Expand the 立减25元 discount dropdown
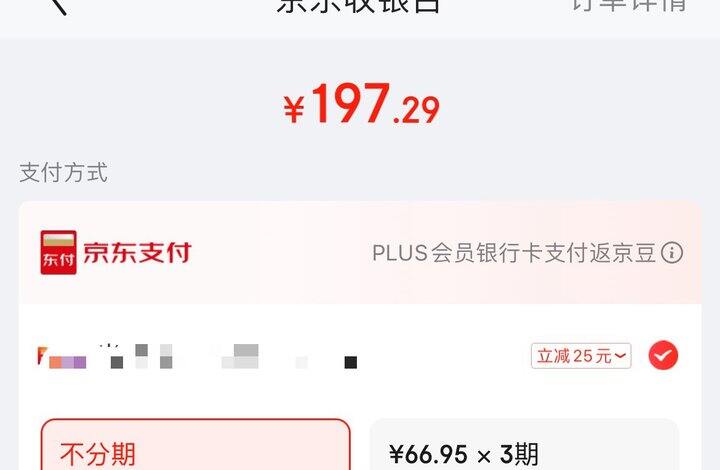This screenshot has height=470, width=720. (581, 355)
